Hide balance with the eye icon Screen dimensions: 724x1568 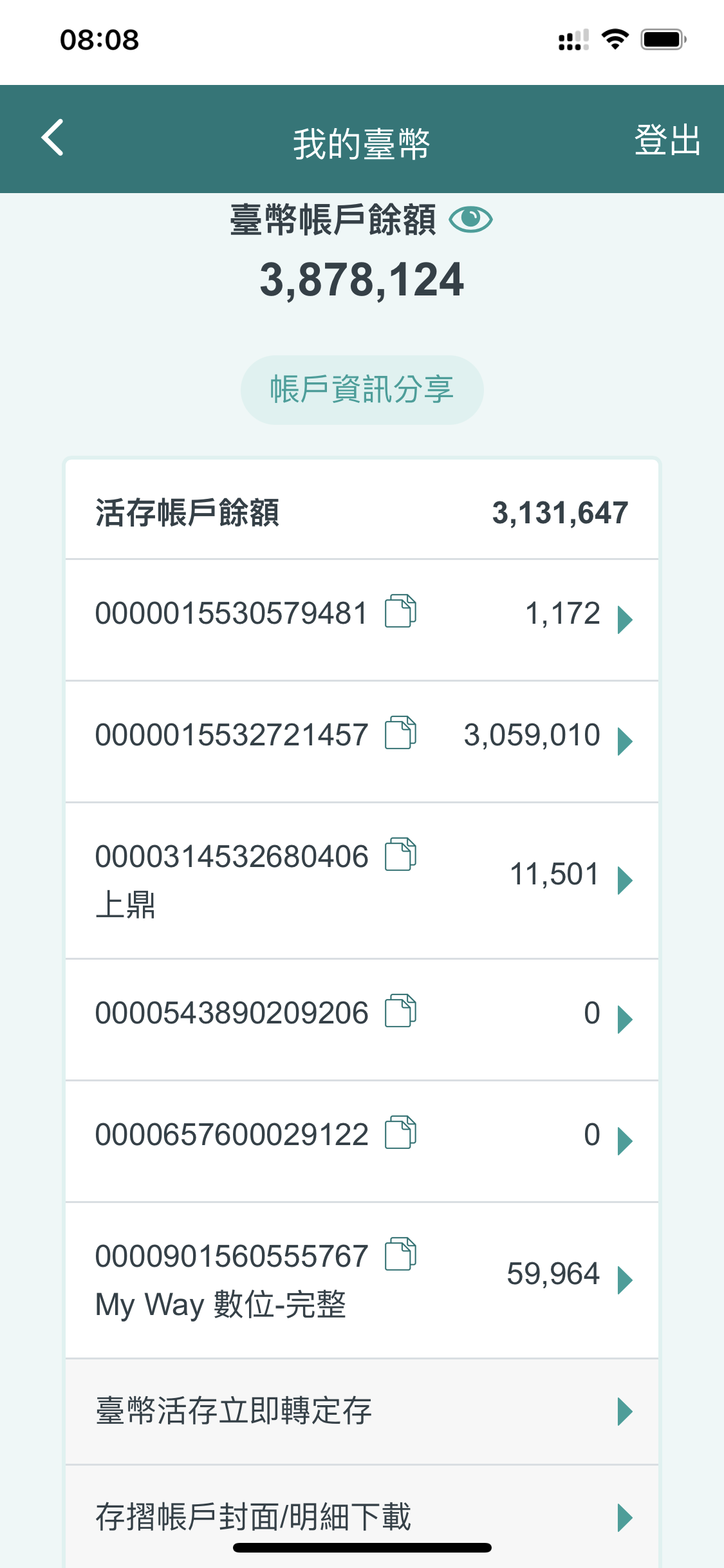pyautogui.click(x=470, y=219)
